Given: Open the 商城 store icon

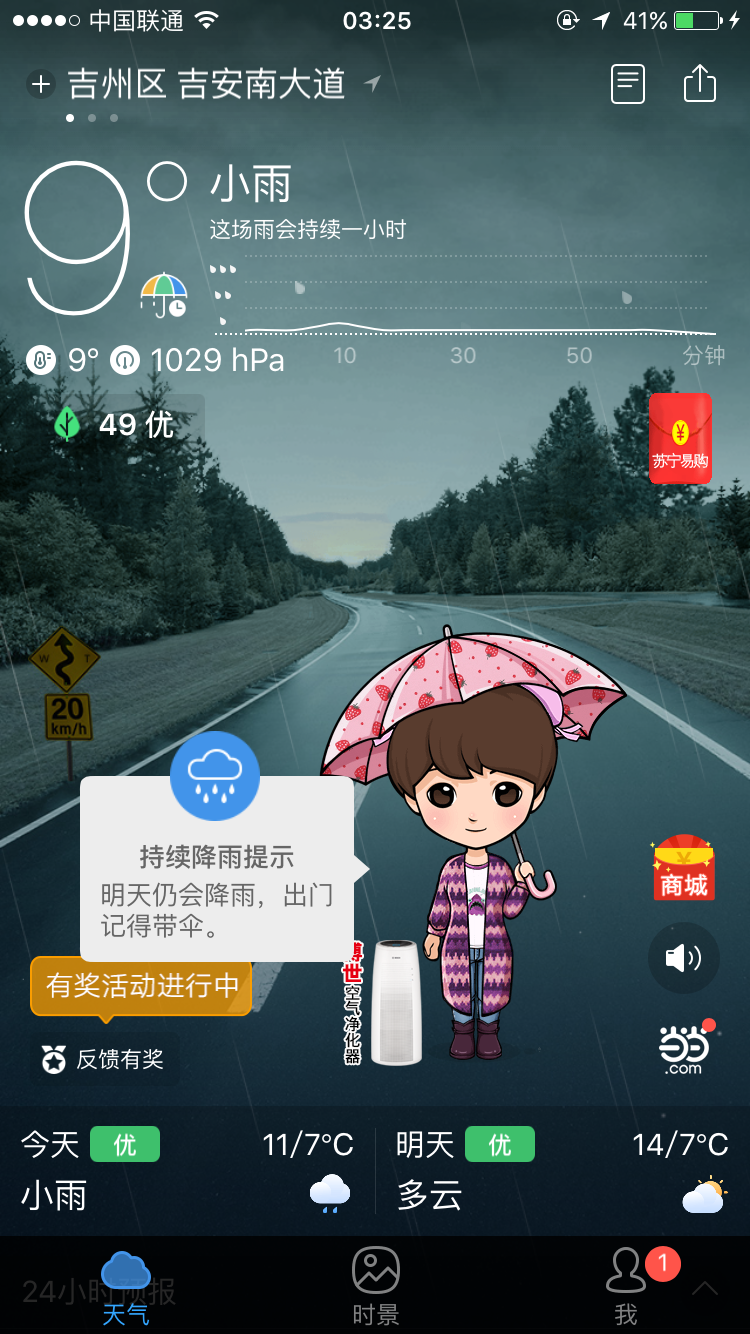Looking at the screenshot, I should 683,867.
